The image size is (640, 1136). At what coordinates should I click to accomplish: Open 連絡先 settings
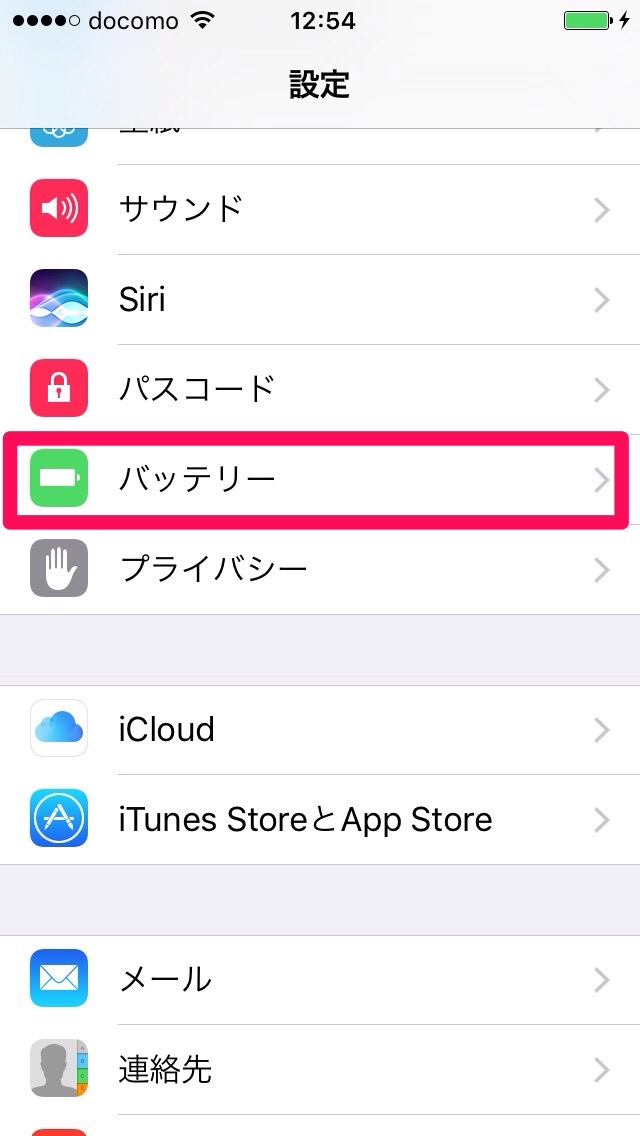320,1069
